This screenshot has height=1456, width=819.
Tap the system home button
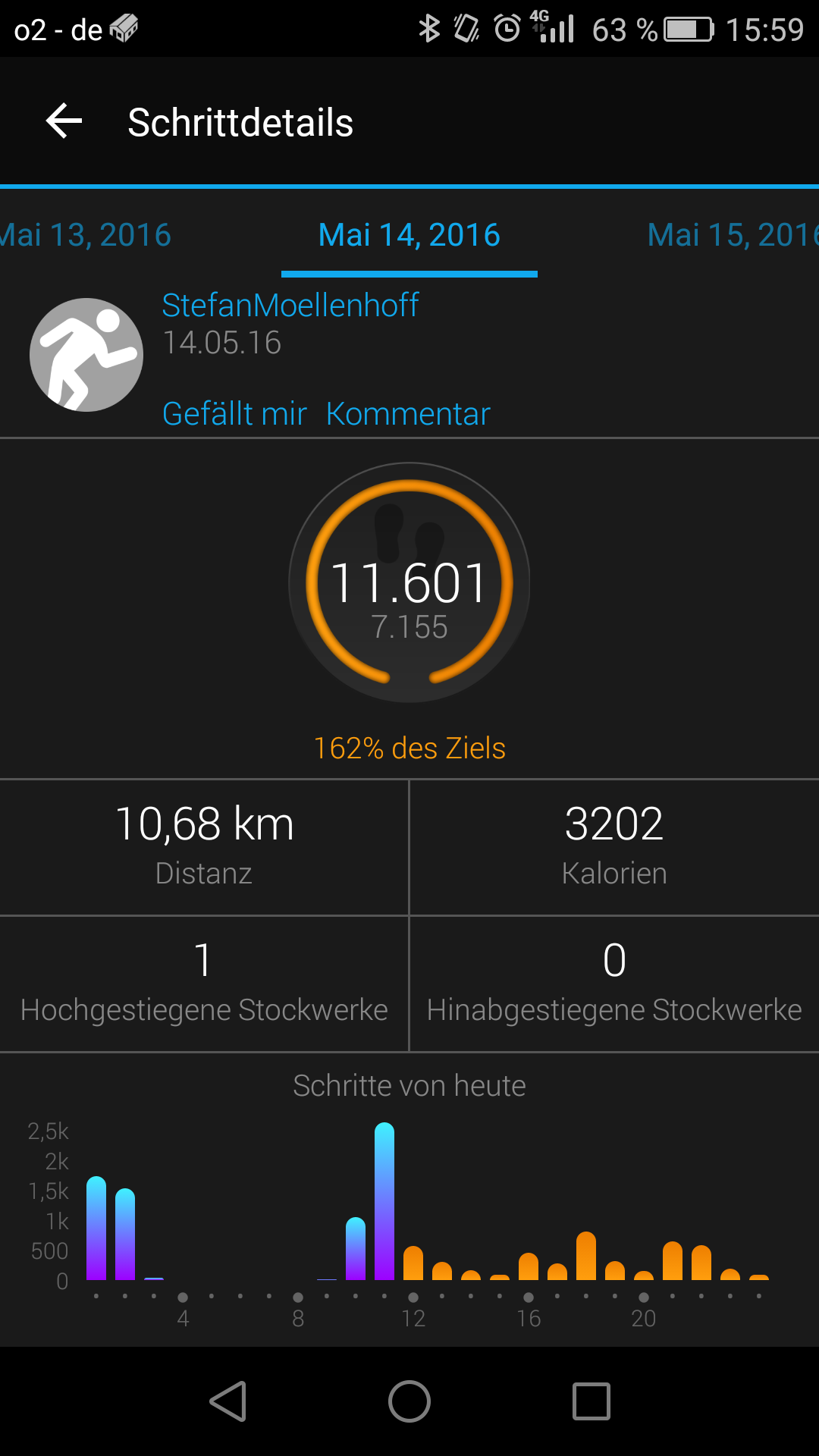[409, 1401]
